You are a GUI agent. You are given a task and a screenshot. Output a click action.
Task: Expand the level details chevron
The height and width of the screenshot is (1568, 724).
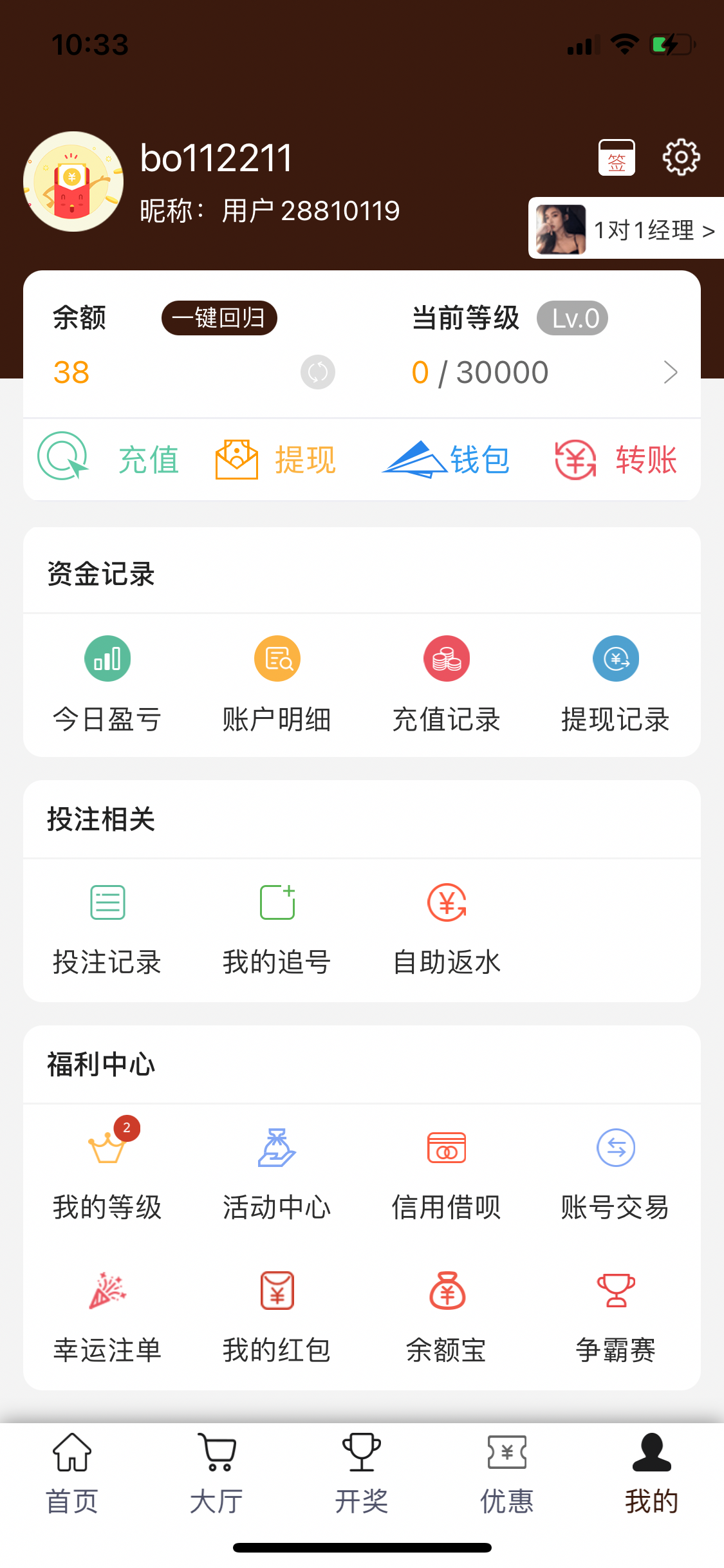click(x=671, y=372)
